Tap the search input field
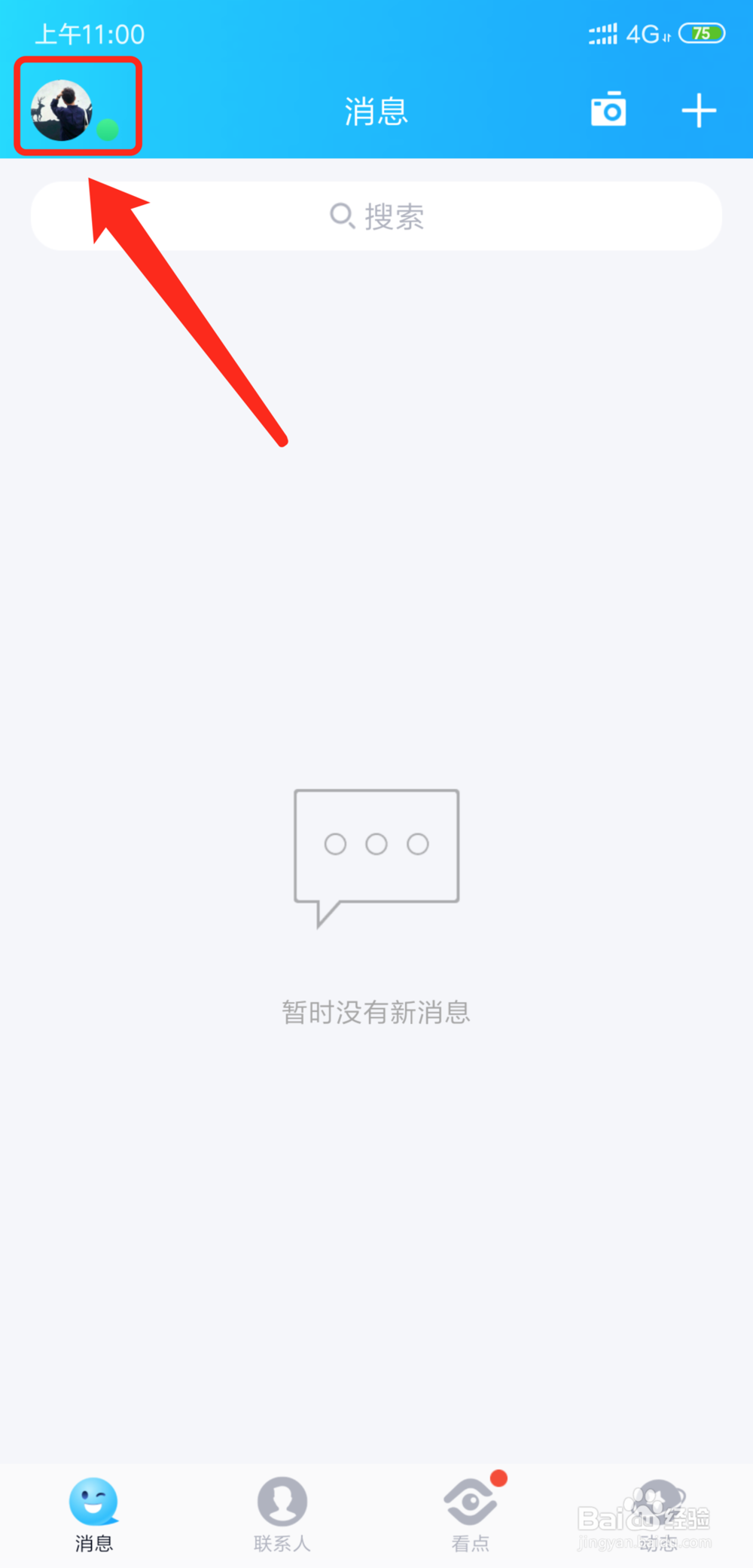 (x=376, y=216)
